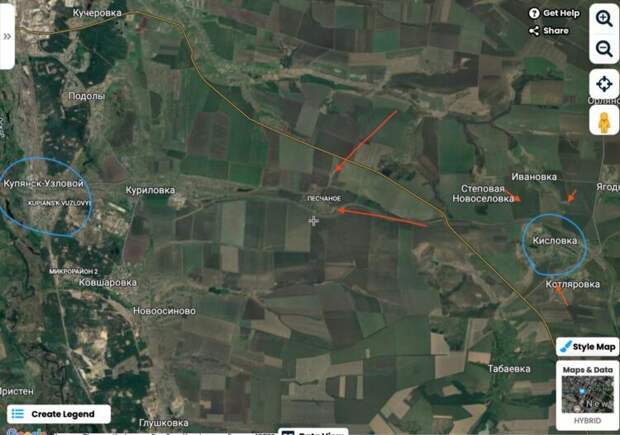Open the Style Map button
The image size is (620, 435).
[x=587, y=346]
